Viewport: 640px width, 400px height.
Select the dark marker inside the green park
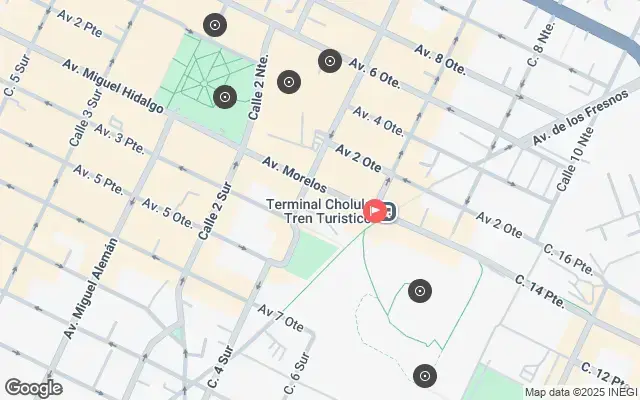pos(225,97)
